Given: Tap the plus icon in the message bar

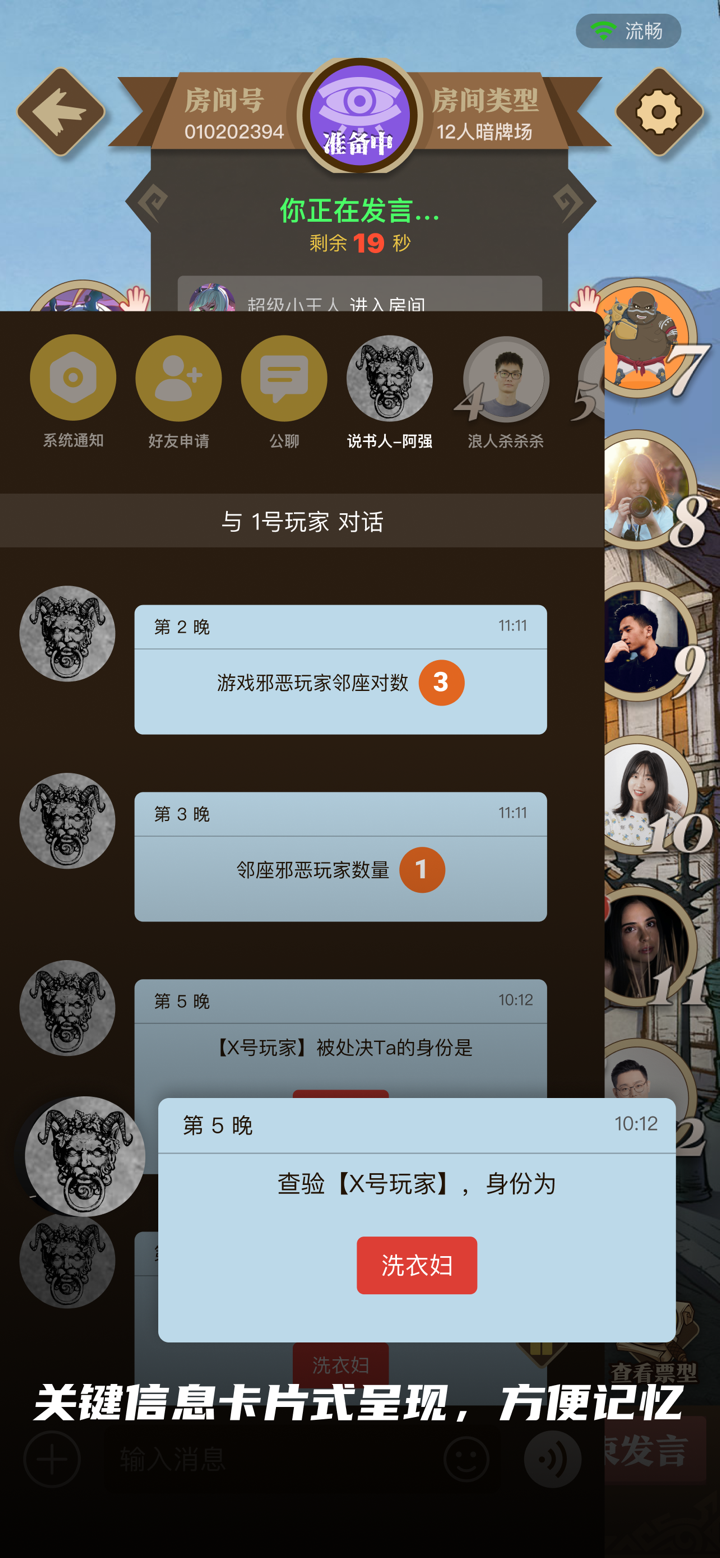Looking at the screenshot, I should pos(51,1459).
